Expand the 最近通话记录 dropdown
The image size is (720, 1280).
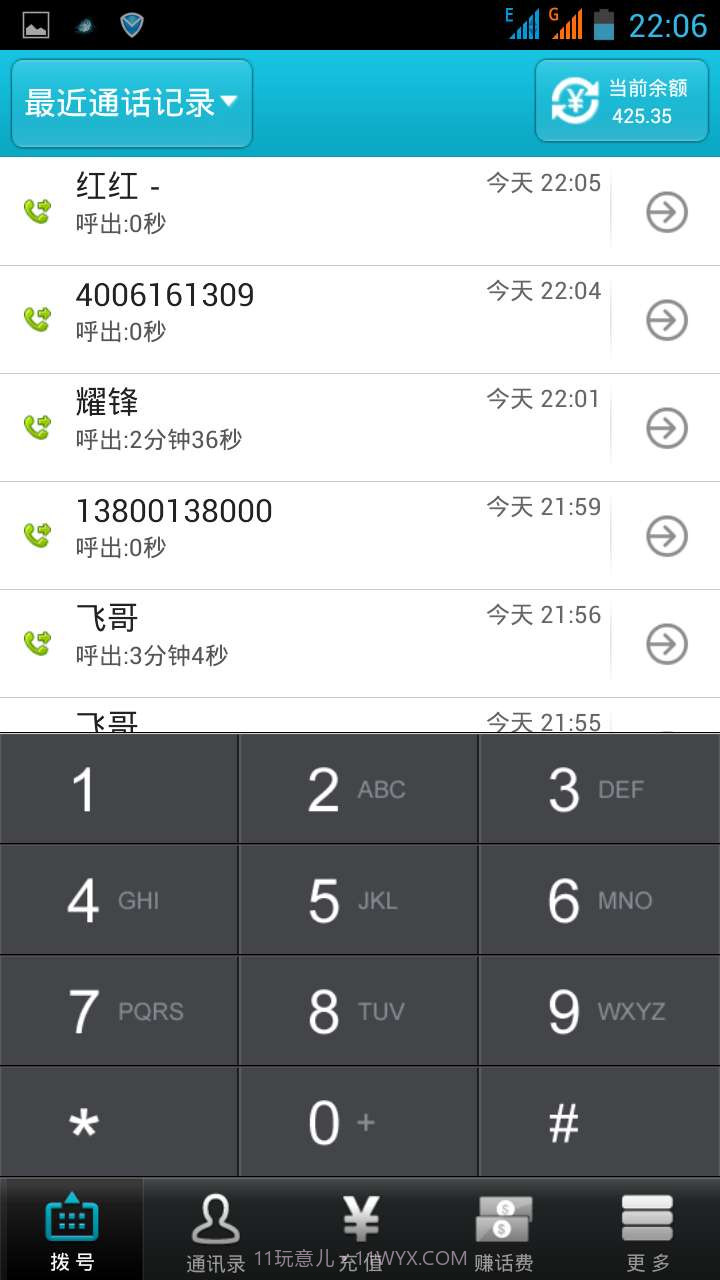tap(131, 102)
